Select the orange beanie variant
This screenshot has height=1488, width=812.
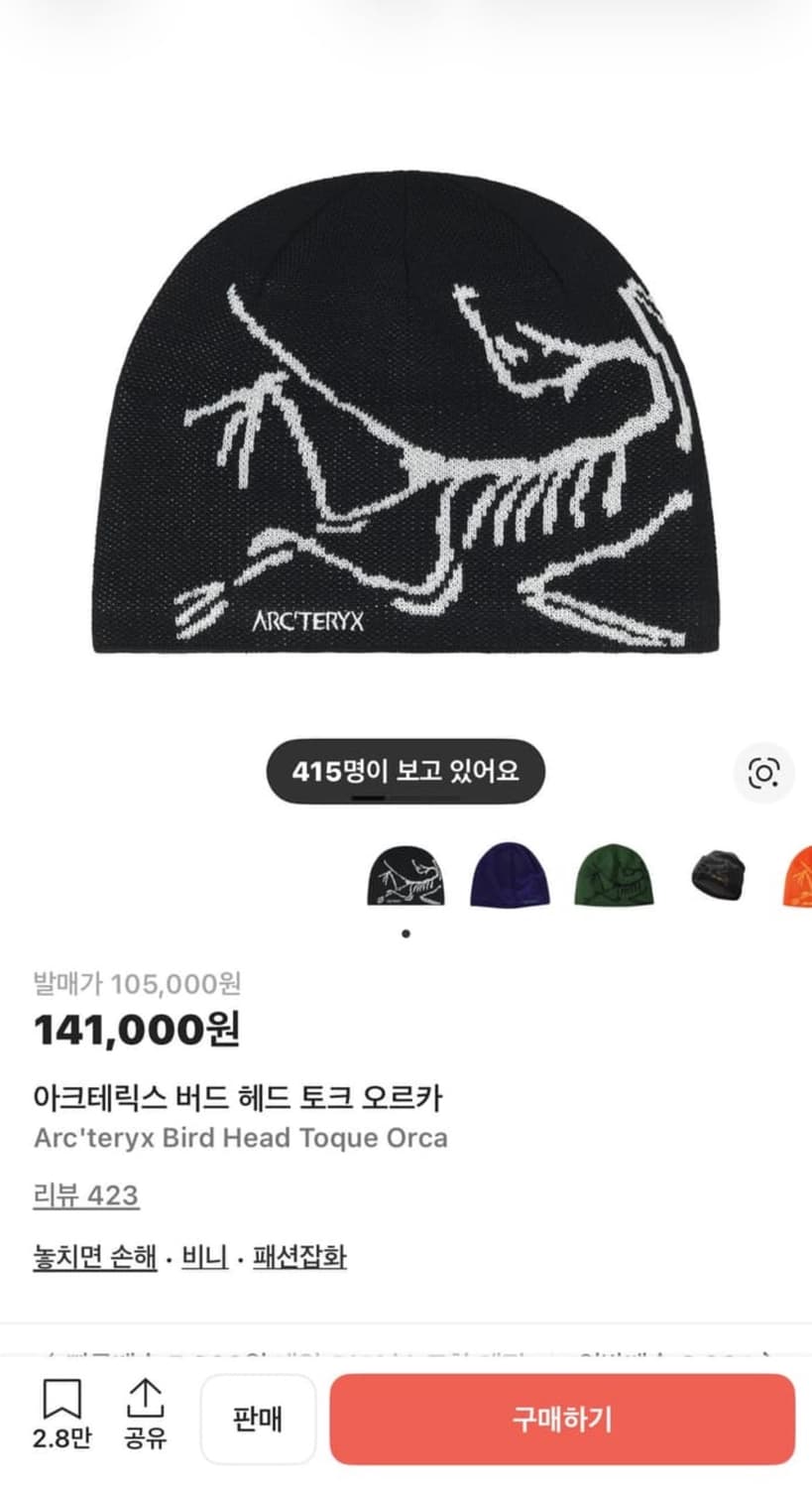799,879
